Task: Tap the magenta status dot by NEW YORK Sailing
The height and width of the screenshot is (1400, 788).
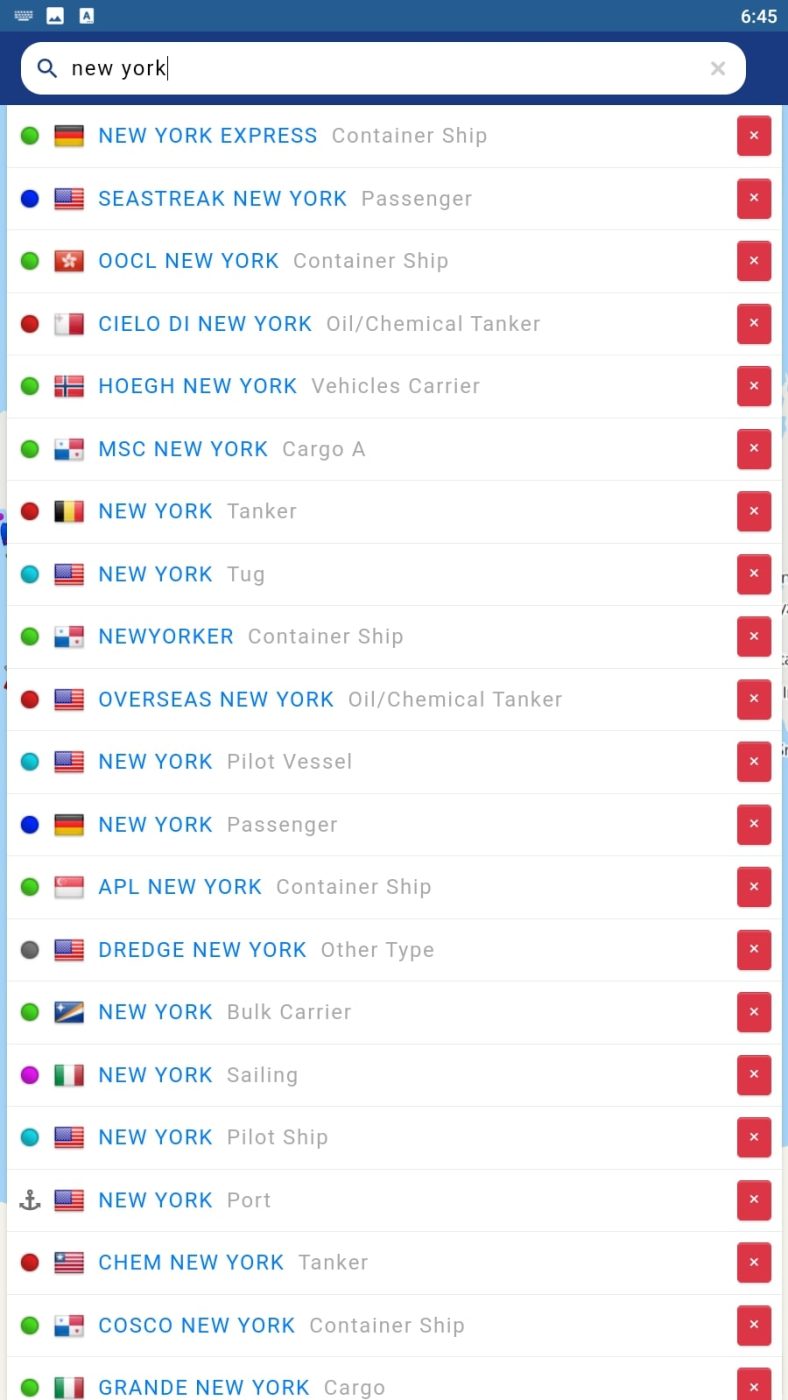Action: point(29,1074)
